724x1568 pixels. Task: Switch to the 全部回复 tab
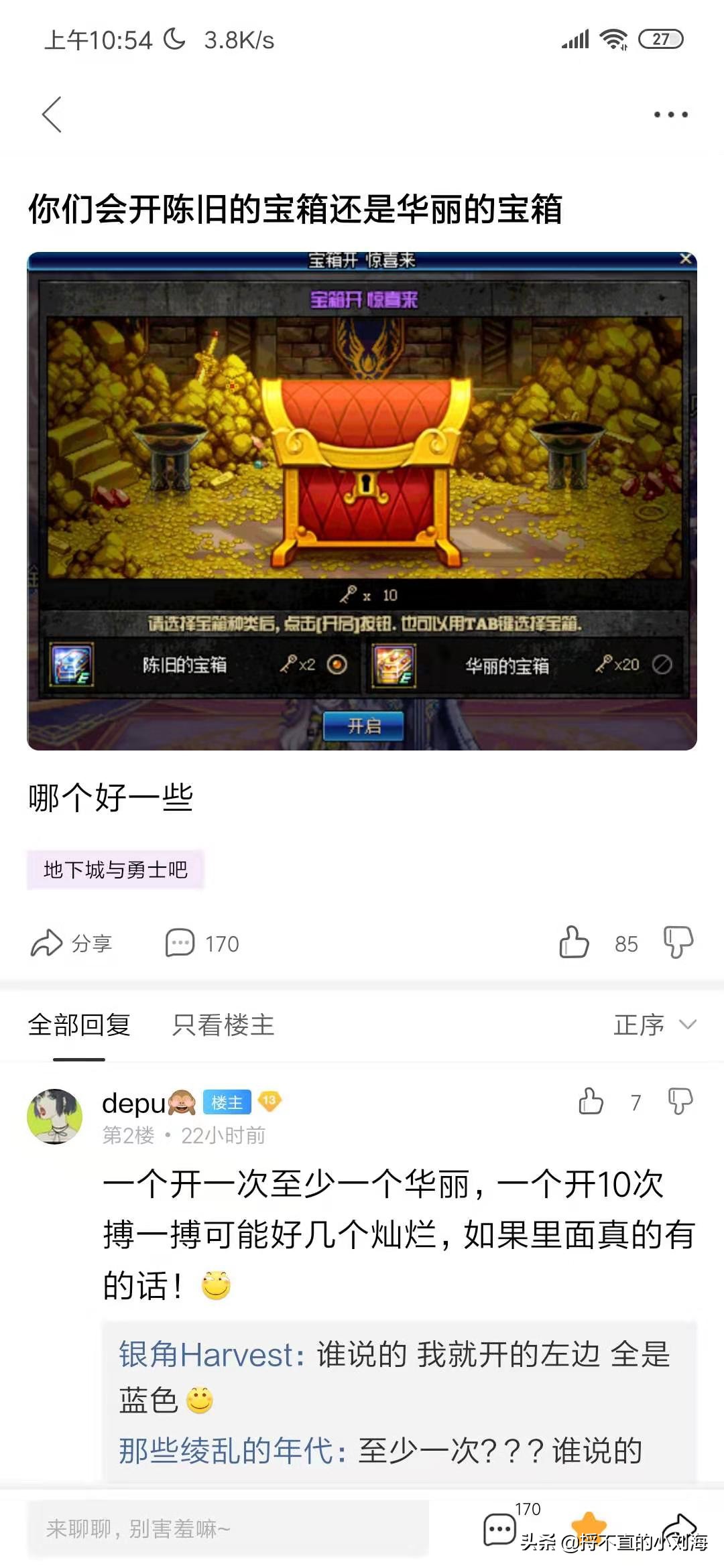[79, 1025]
